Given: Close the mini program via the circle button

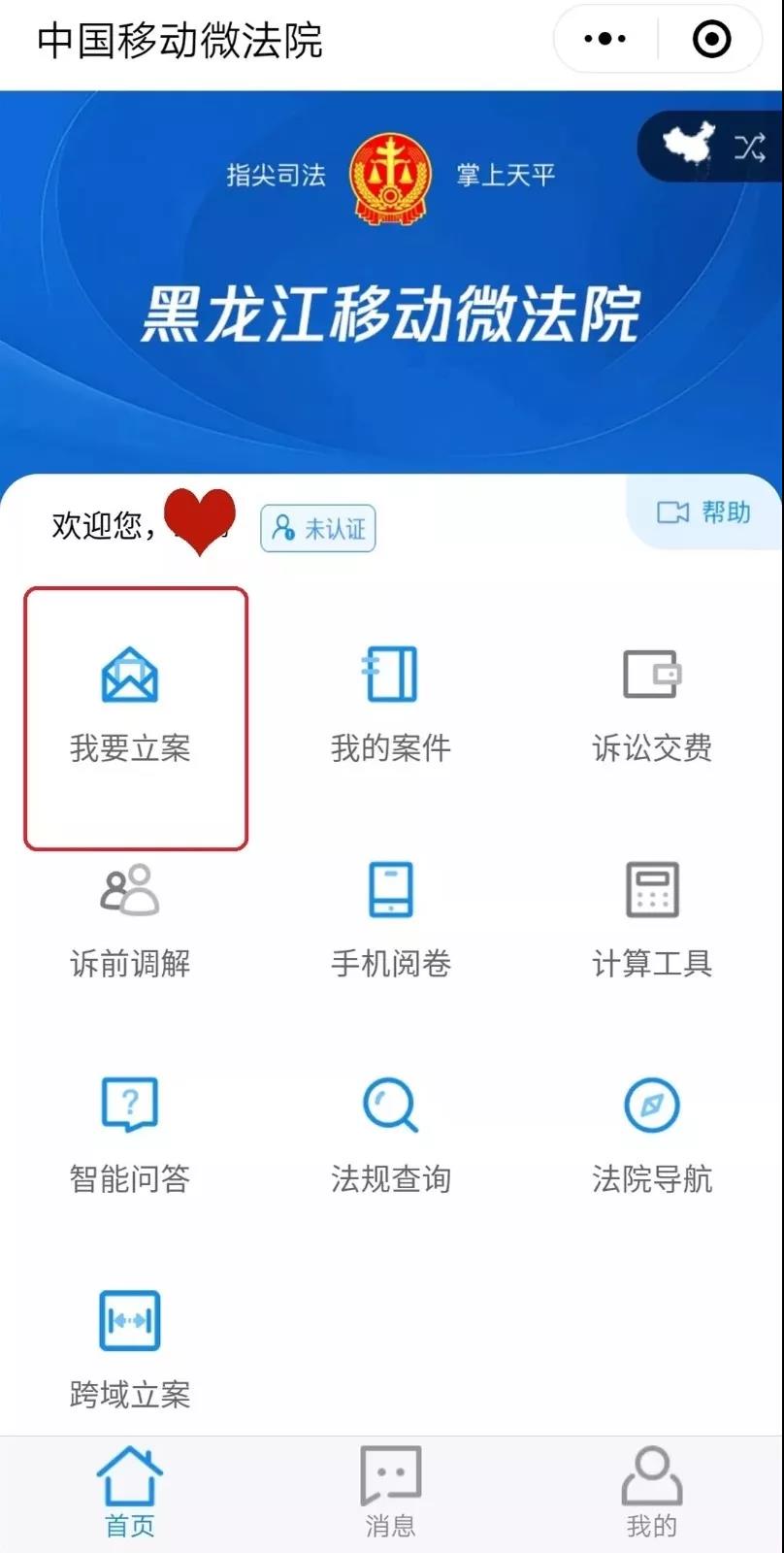Looking at the screenshot, I should [711, 40].
